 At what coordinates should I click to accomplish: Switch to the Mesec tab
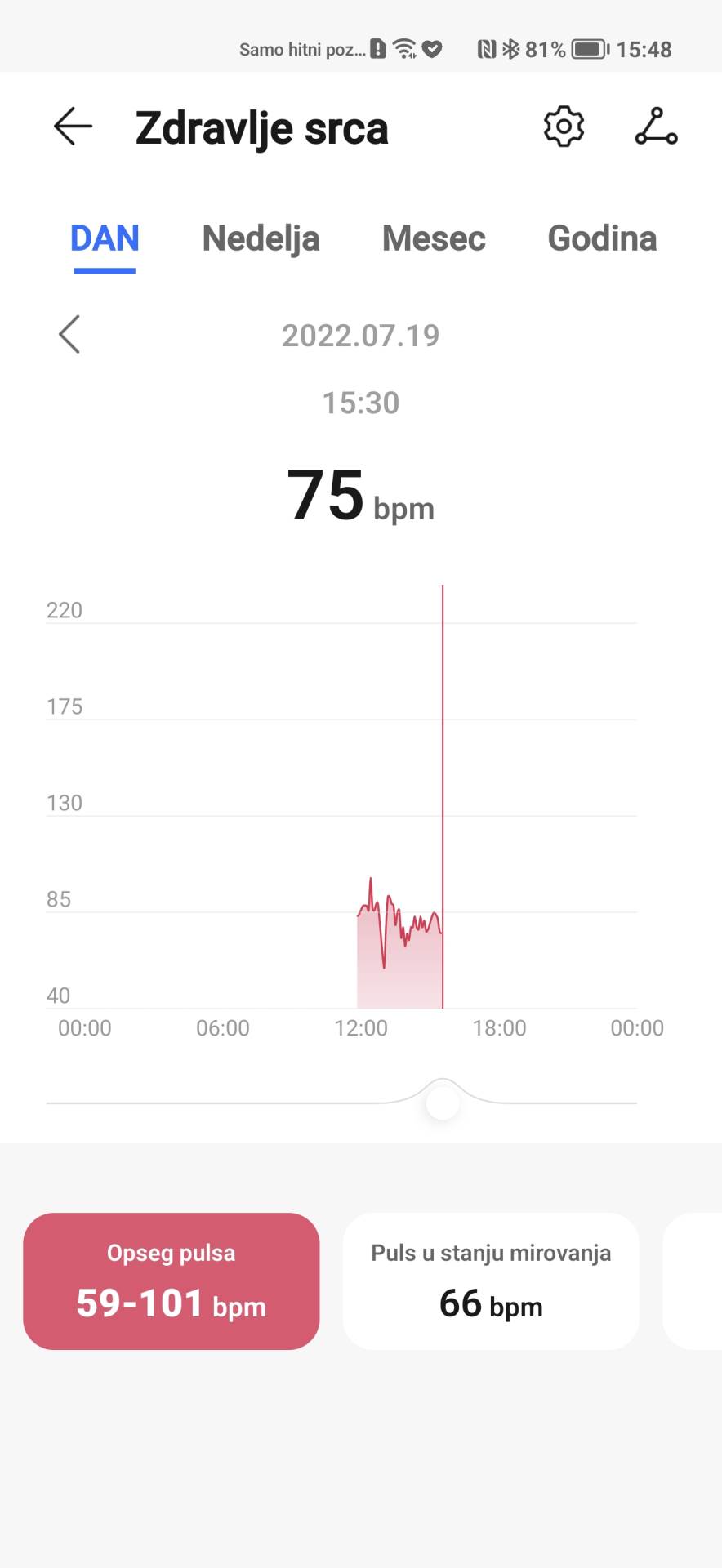434,238
